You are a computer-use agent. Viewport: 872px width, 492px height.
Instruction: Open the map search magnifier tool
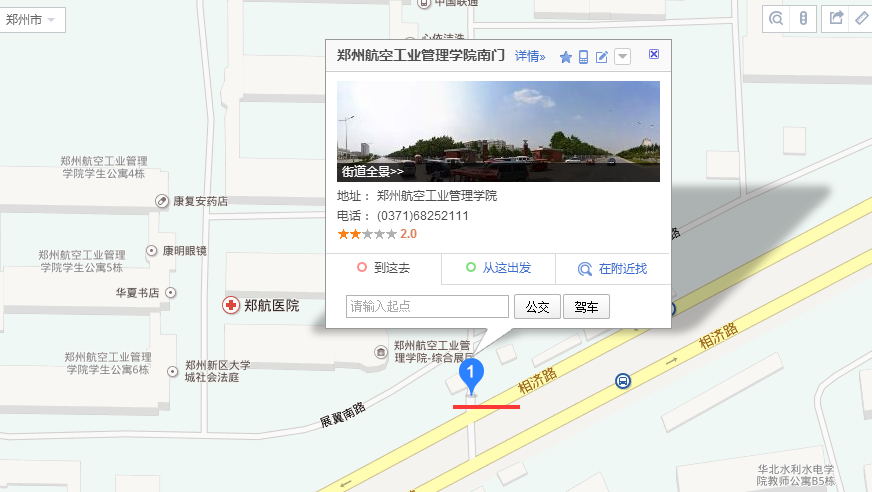click(776, 18)
